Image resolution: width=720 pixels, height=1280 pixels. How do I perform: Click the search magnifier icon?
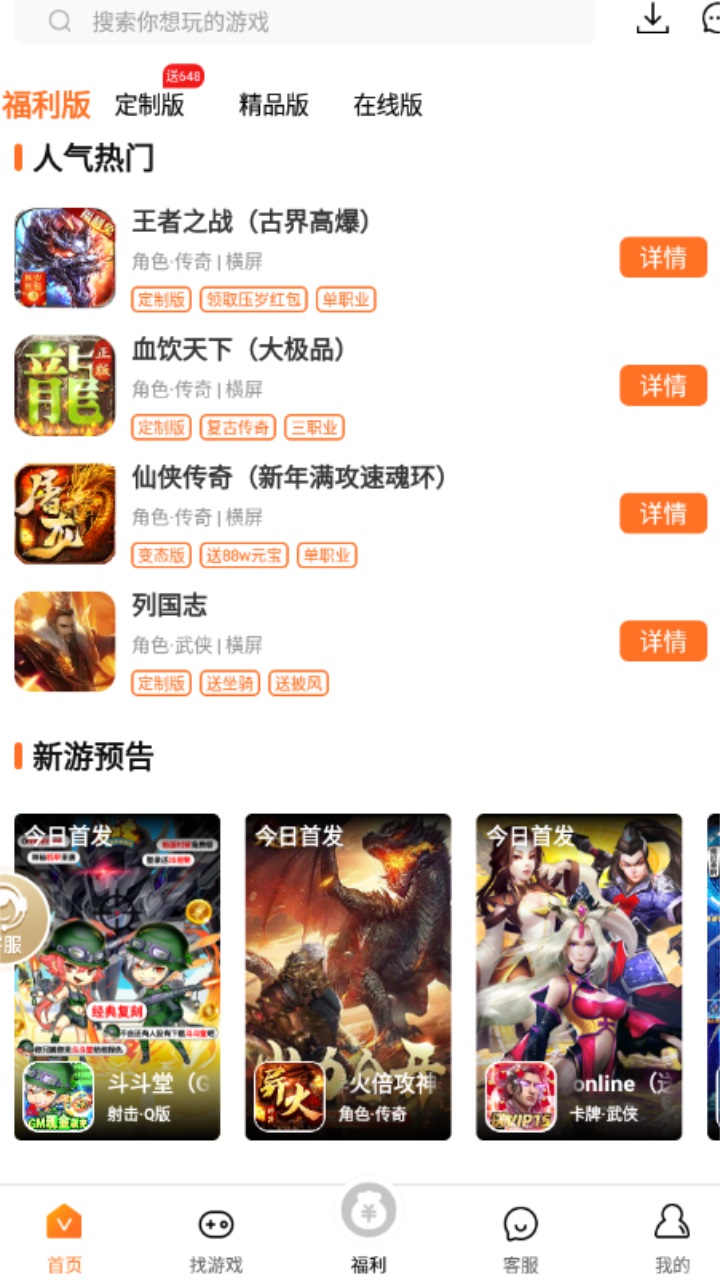click(59, 21)
